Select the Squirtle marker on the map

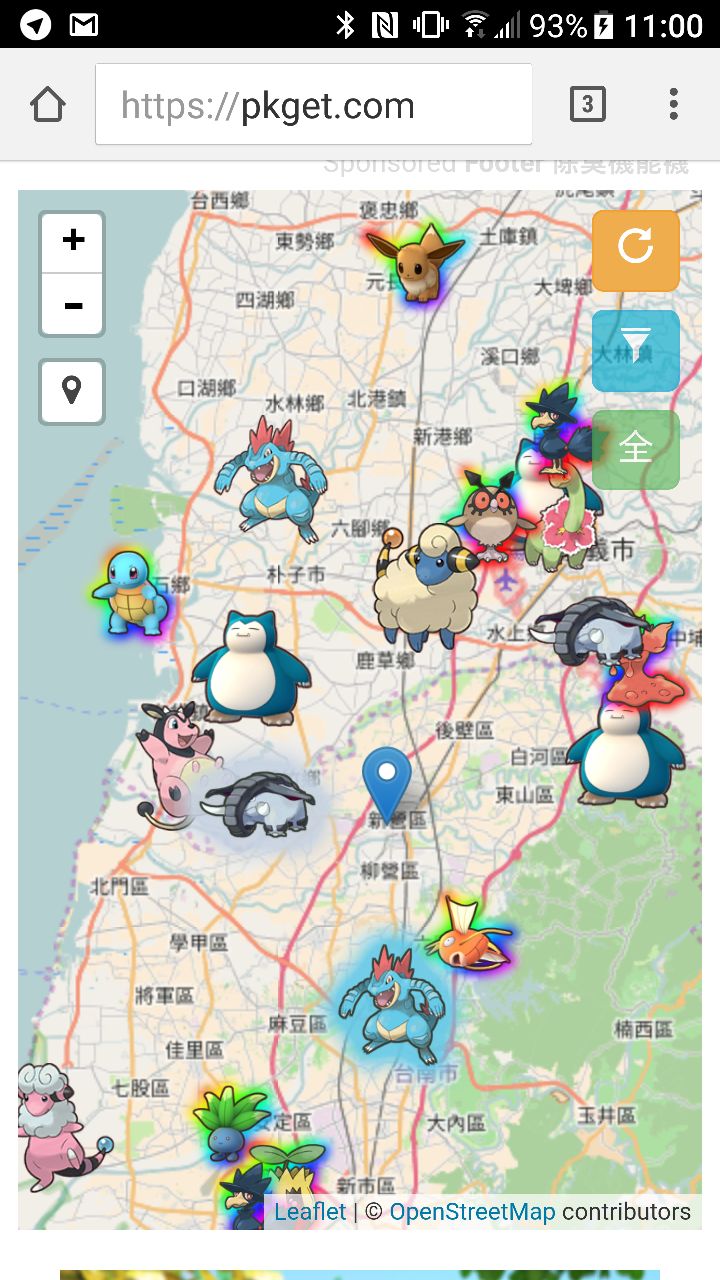tap(136, 594)
